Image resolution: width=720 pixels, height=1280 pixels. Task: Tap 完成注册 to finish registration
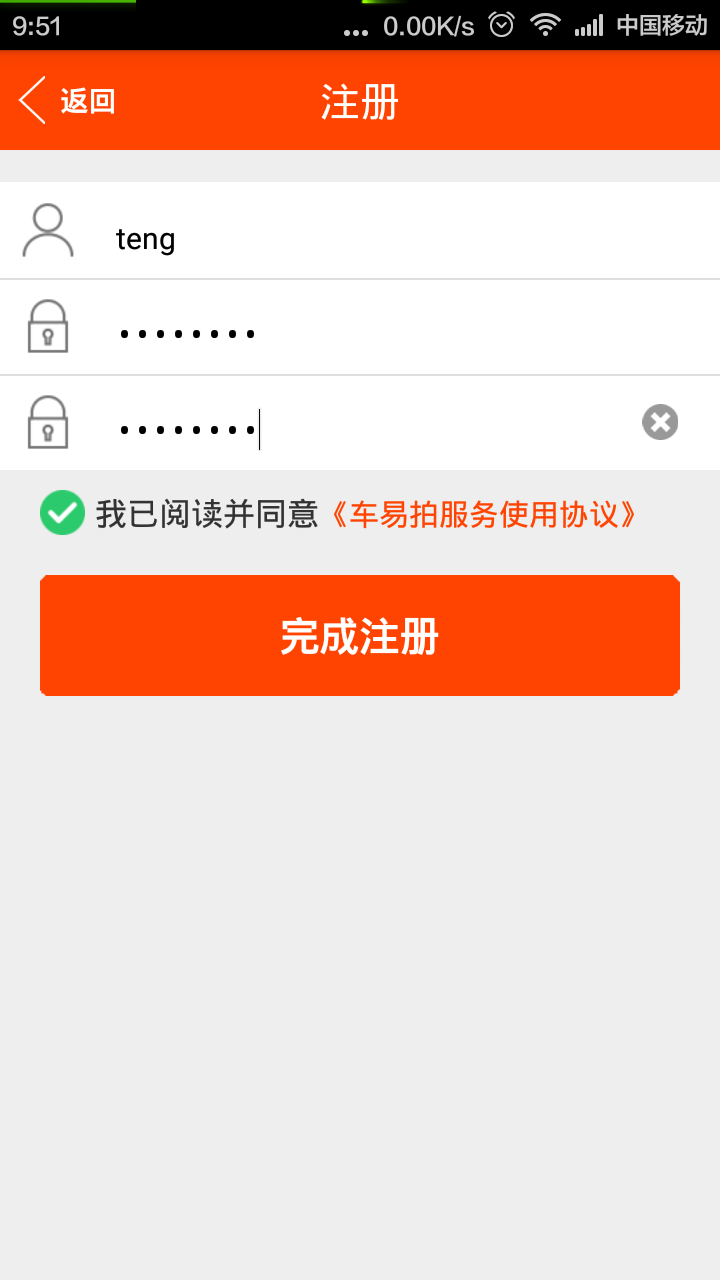[360, 636]
